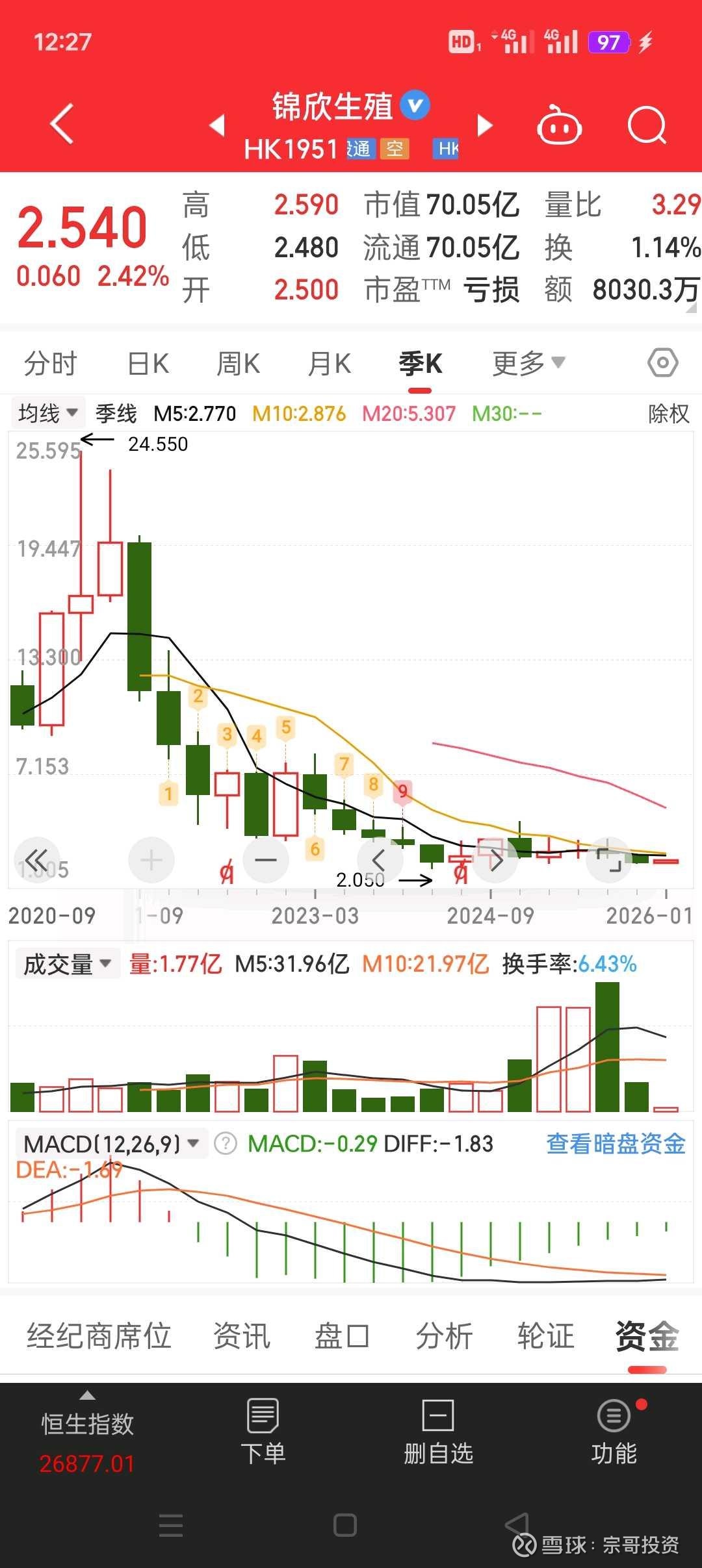Select the 日K chart tab

[x=148, y=364]
